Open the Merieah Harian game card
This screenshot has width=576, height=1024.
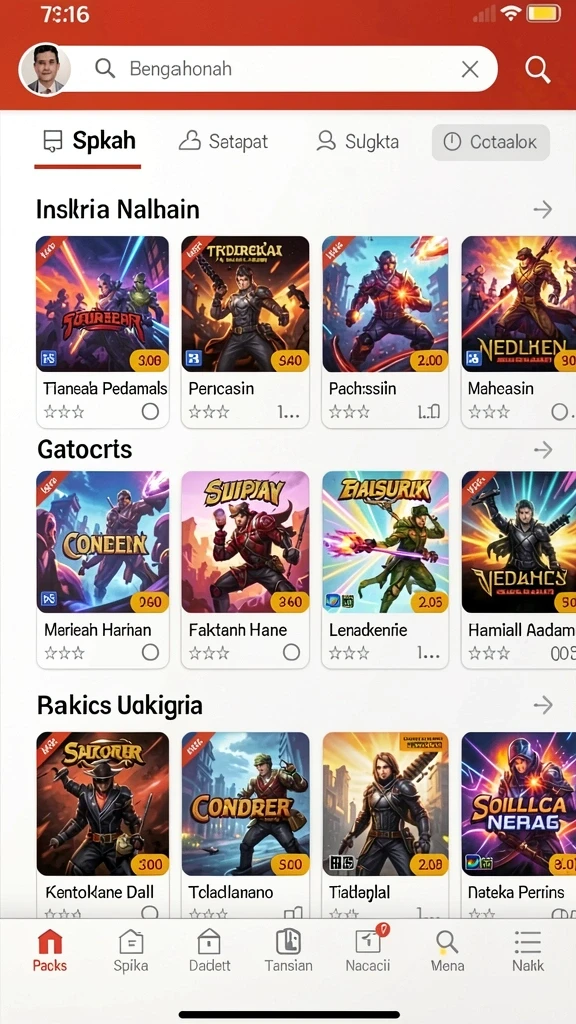tap(103, 569)
